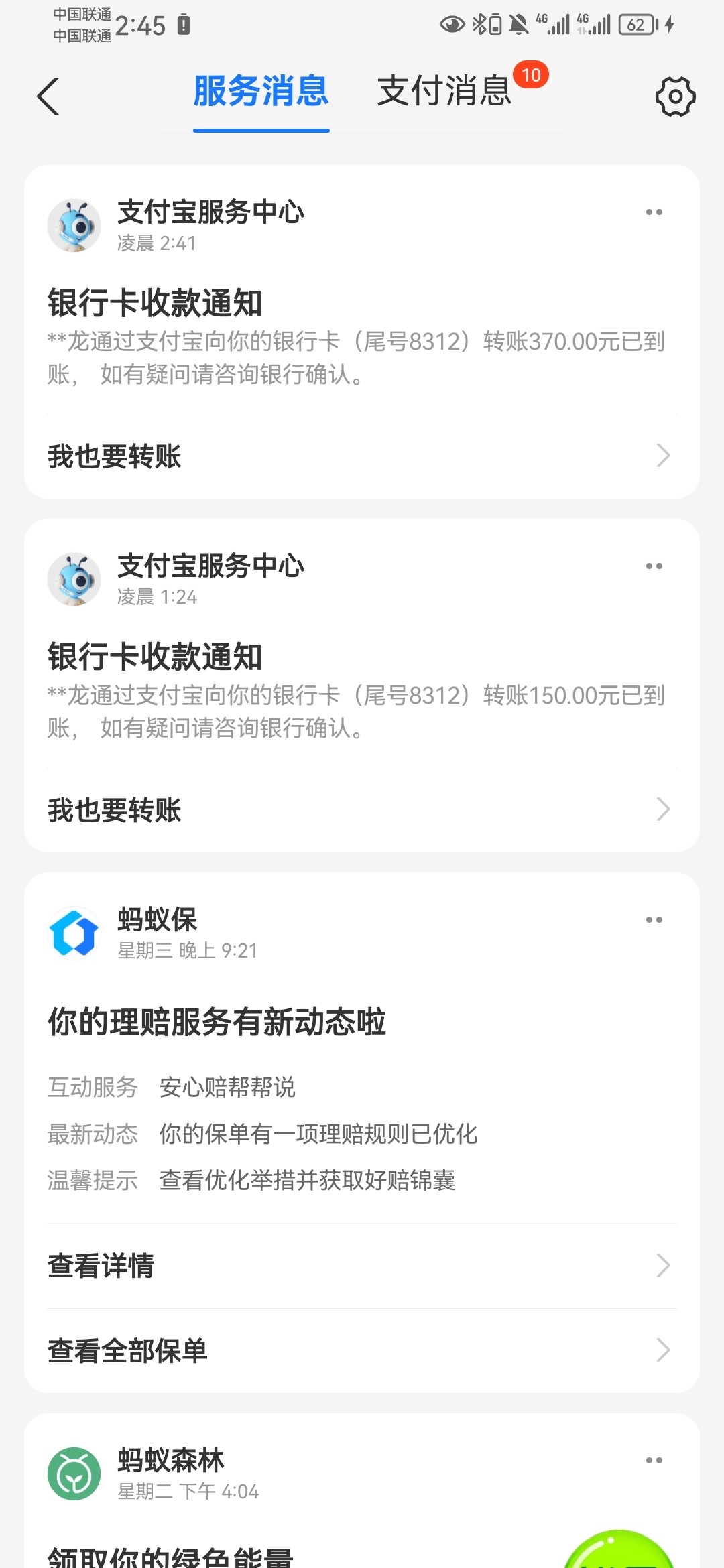
Task: Check the battery indicator in status bar
Action: point(637,25)
